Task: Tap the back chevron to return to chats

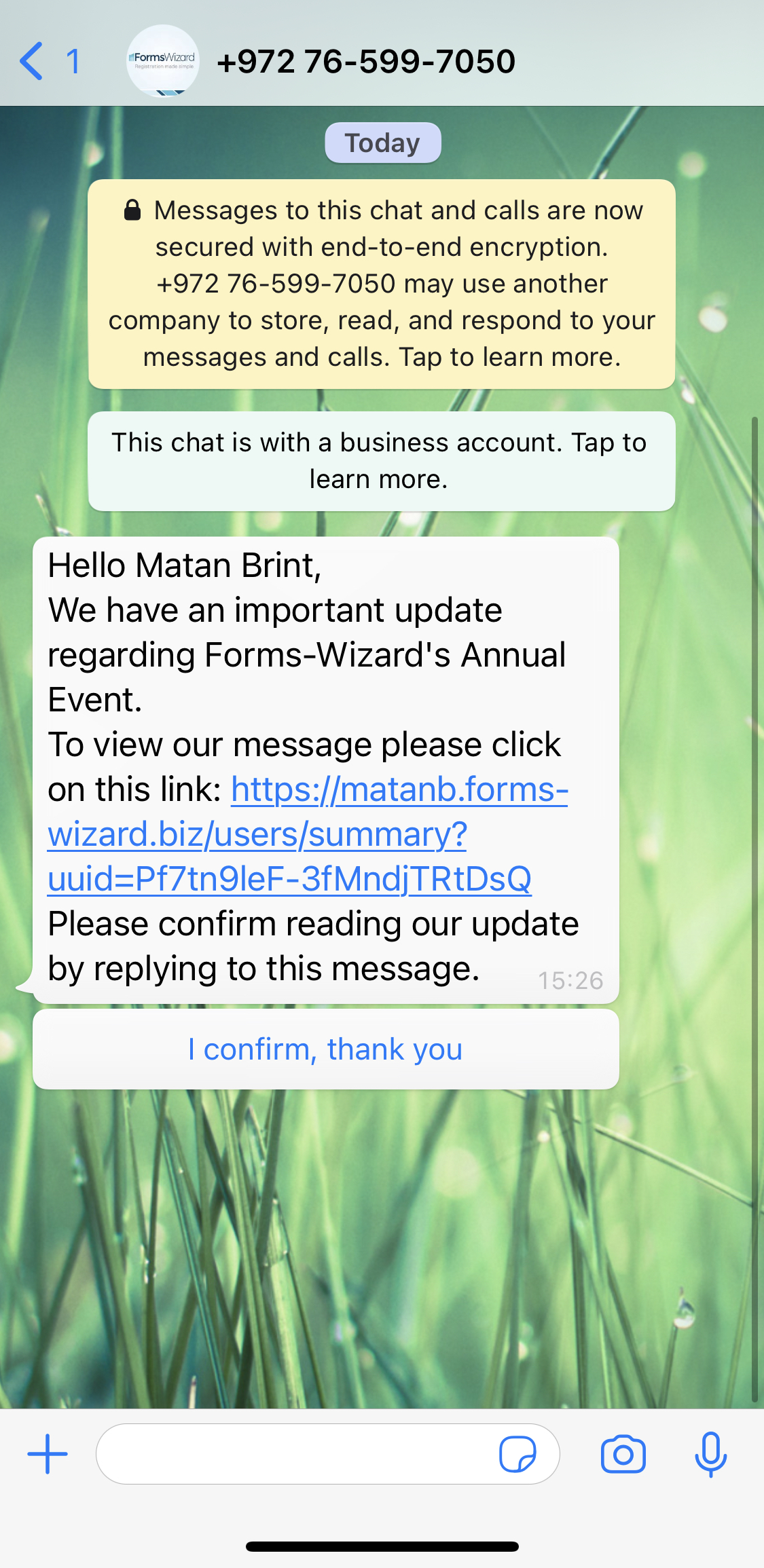Action: click(30, 61)
